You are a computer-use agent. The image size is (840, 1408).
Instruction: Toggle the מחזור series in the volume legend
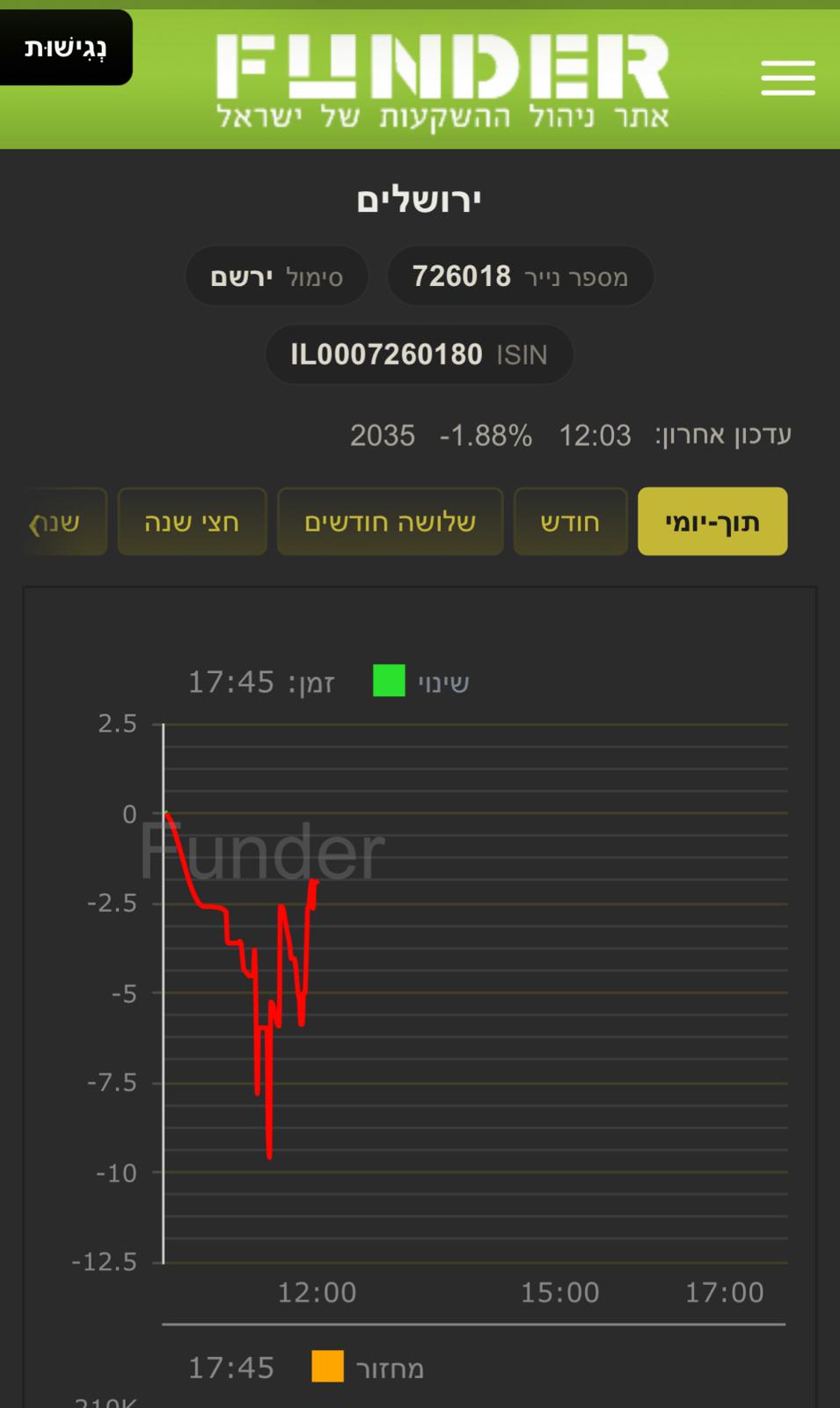[x=369, y=1368]
